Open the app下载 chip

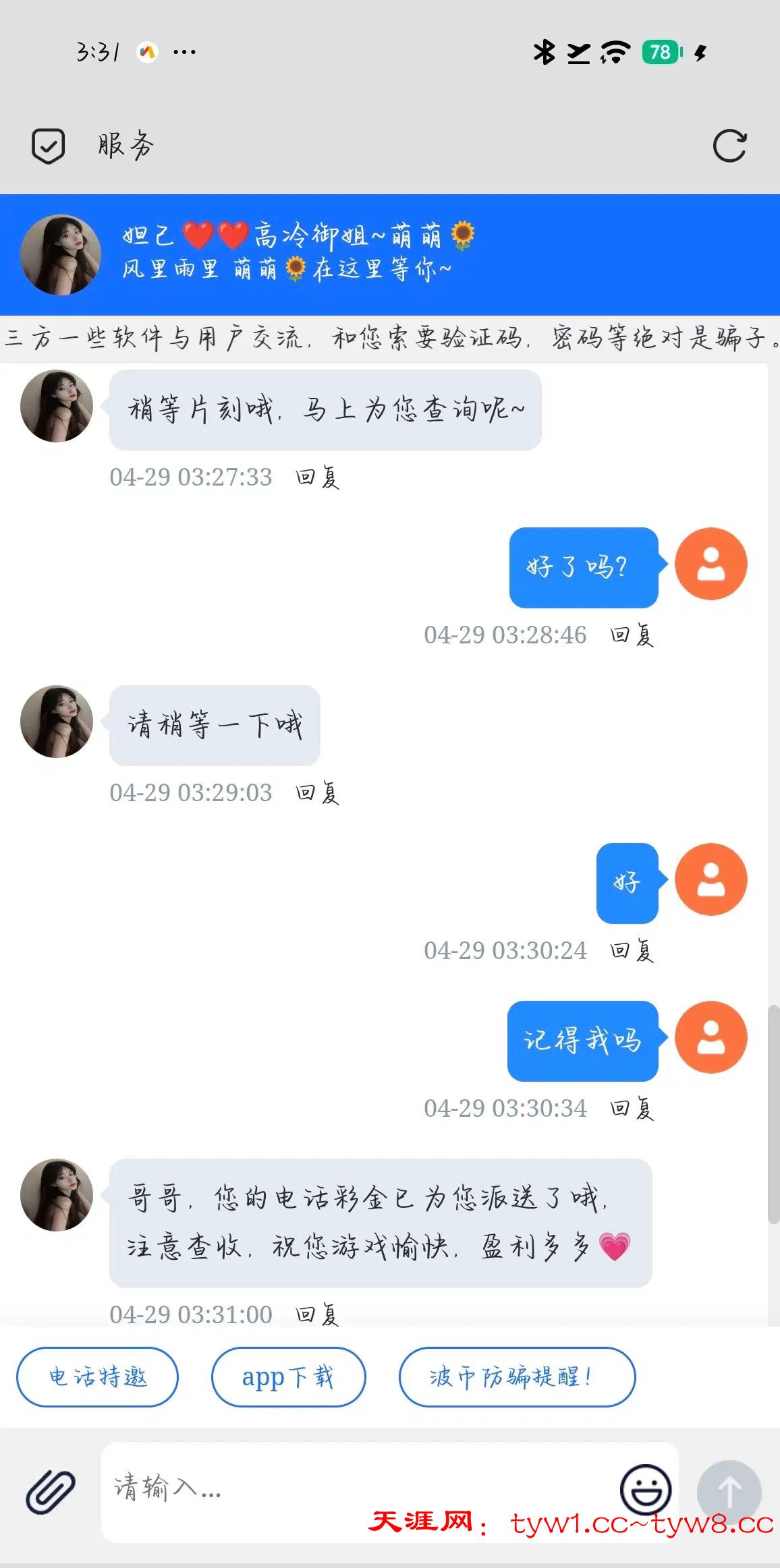coord(288,1376)
